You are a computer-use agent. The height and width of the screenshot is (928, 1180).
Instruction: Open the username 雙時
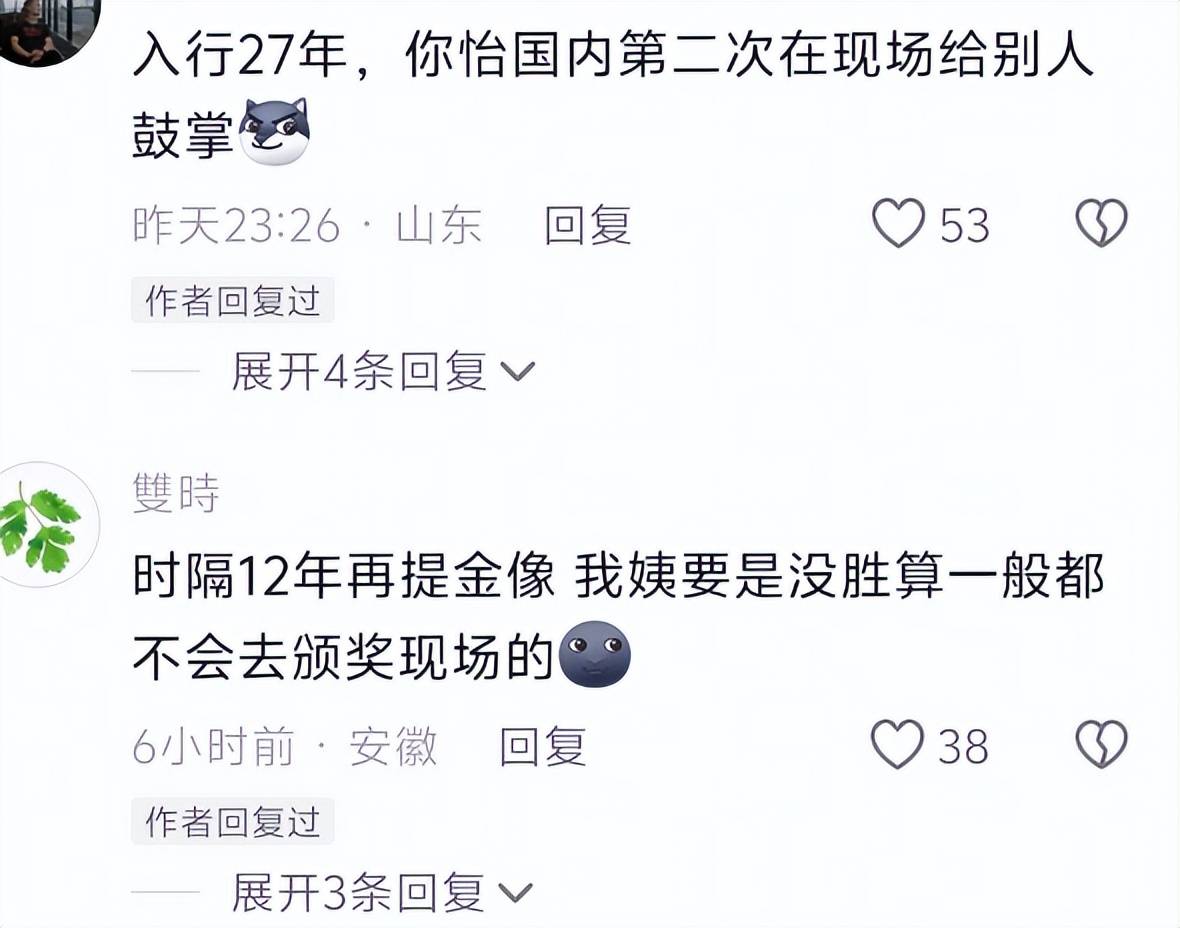tap(176, 494)
